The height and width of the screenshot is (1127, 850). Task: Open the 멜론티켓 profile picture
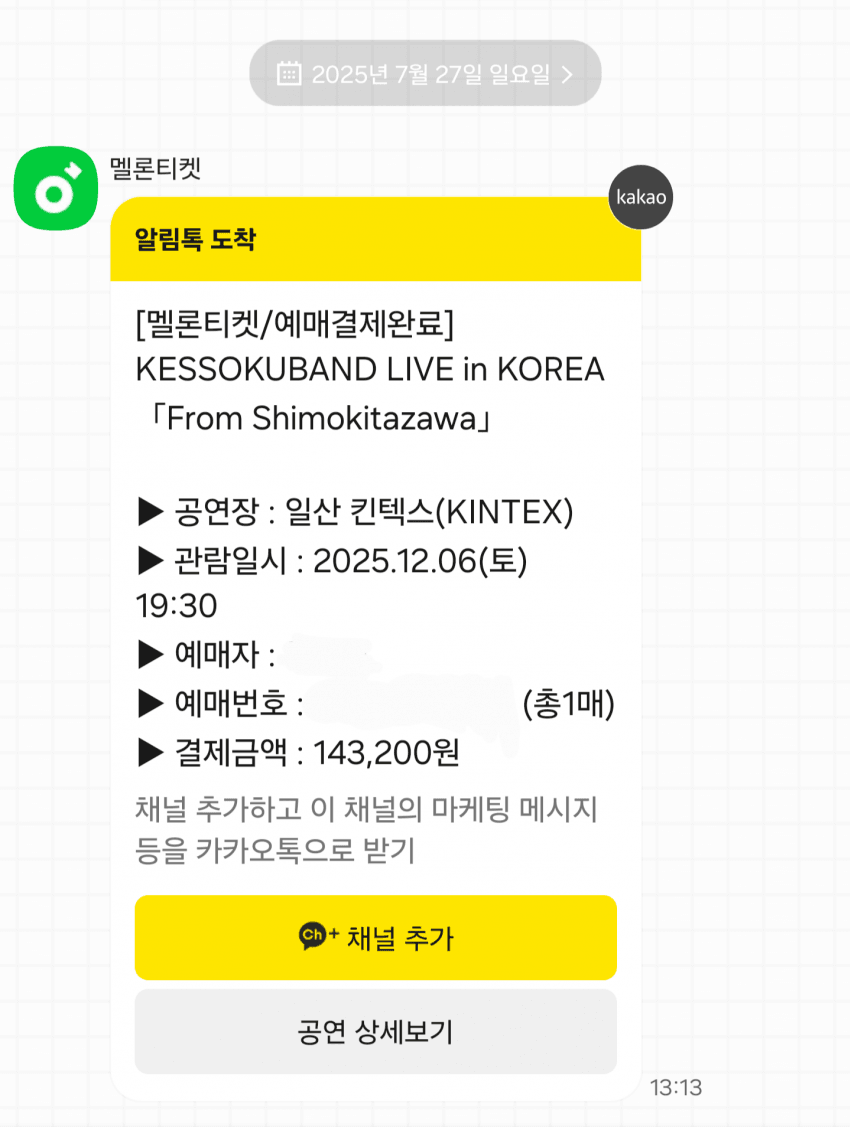pos(55,188)
